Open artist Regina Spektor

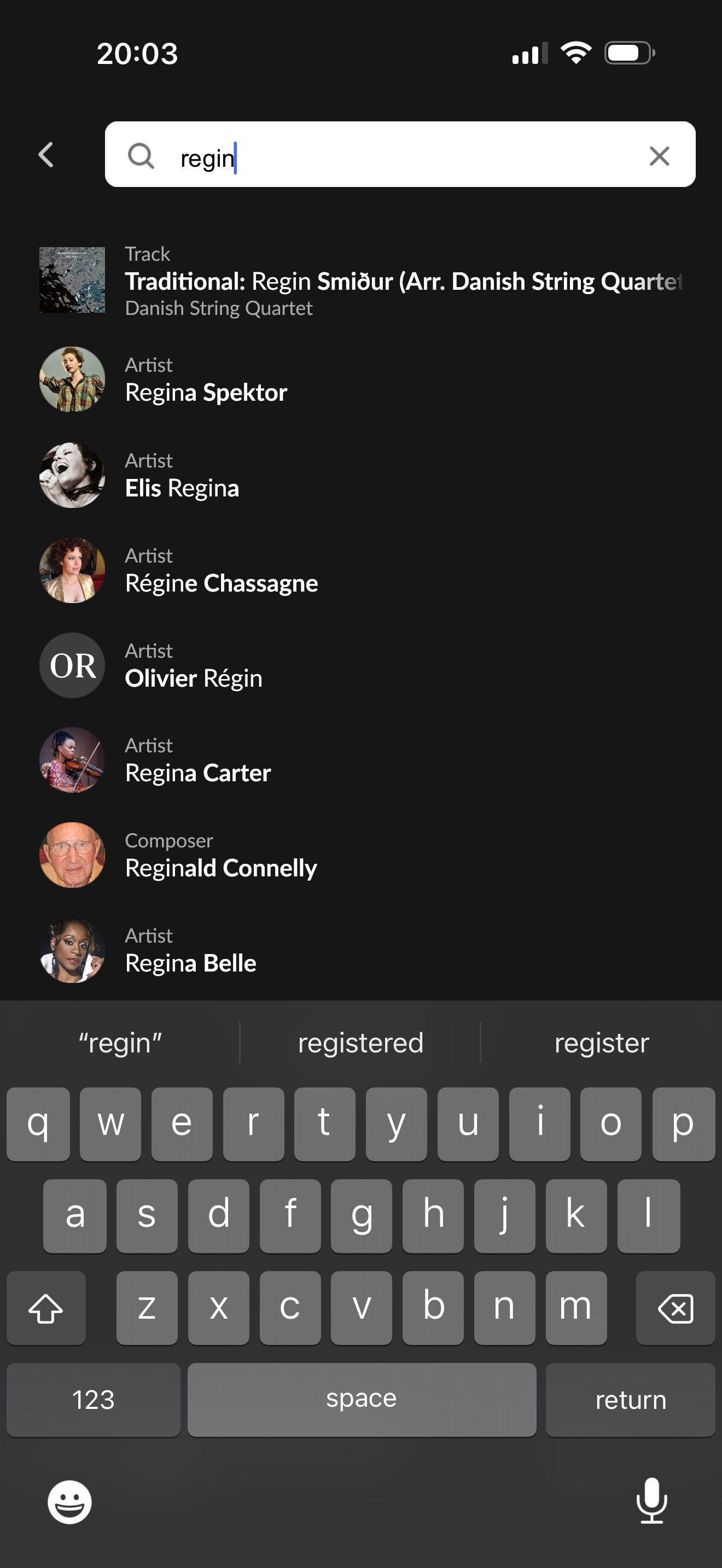tap(361, 379)
